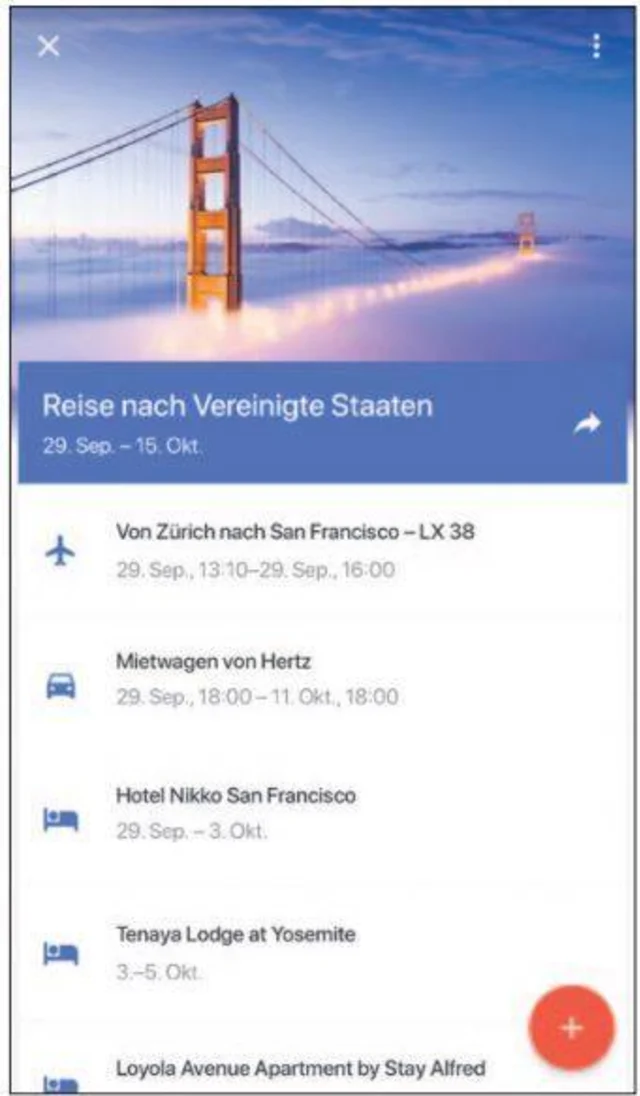Open the Hotel Nikko San Francisco booking
The height and width of the screenshot is (1096, 640).
point(236,812)
